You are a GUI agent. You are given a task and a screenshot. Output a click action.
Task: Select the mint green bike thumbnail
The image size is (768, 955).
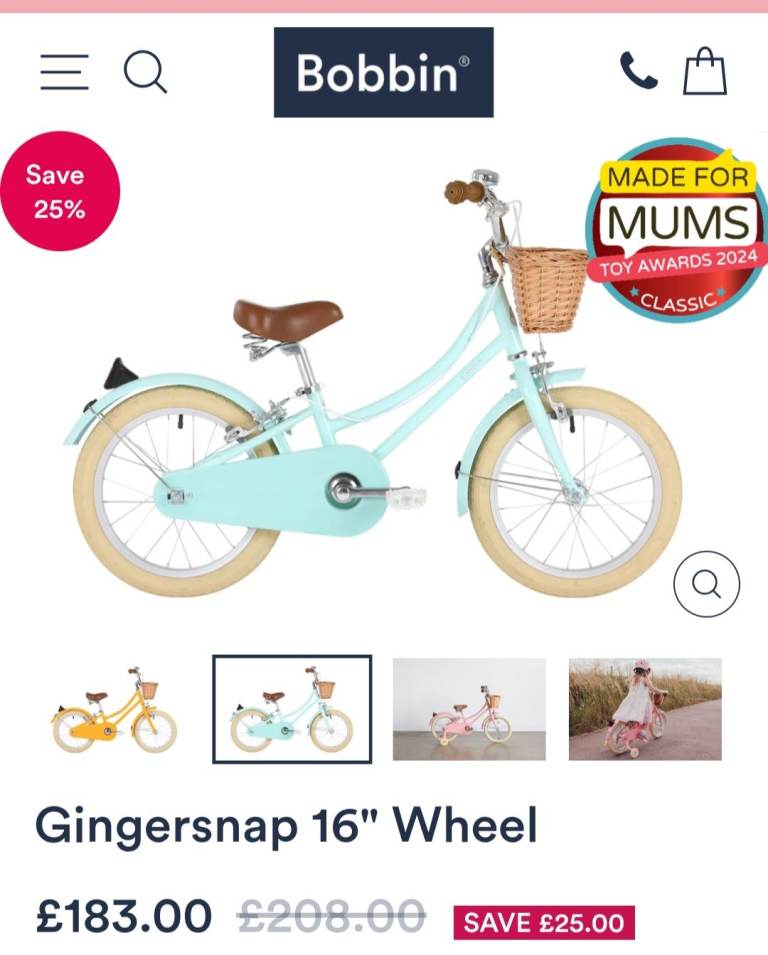(x=292, y=709)
